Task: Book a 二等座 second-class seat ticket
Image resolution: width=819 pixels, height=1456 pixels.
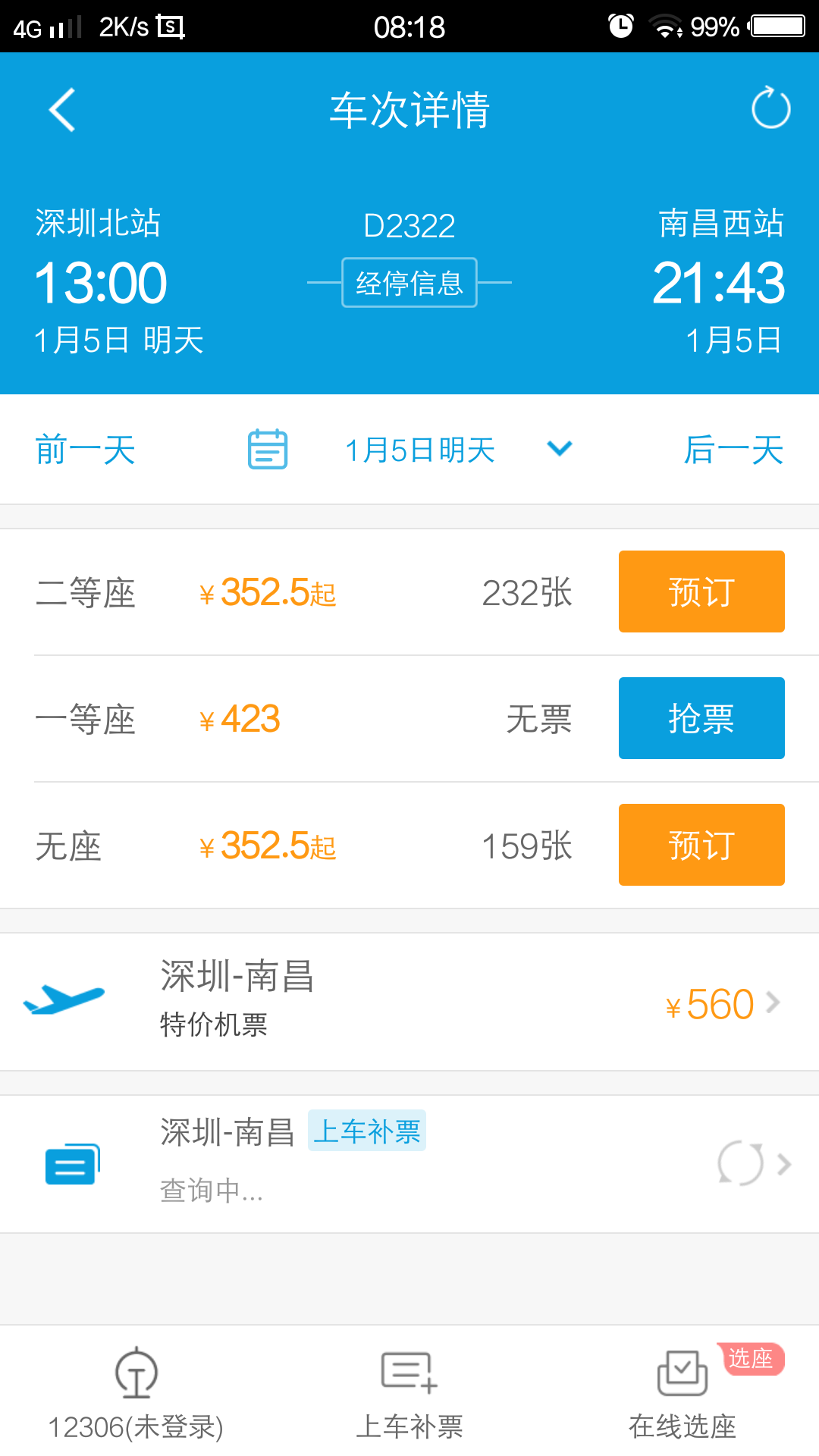Action: 701,591
